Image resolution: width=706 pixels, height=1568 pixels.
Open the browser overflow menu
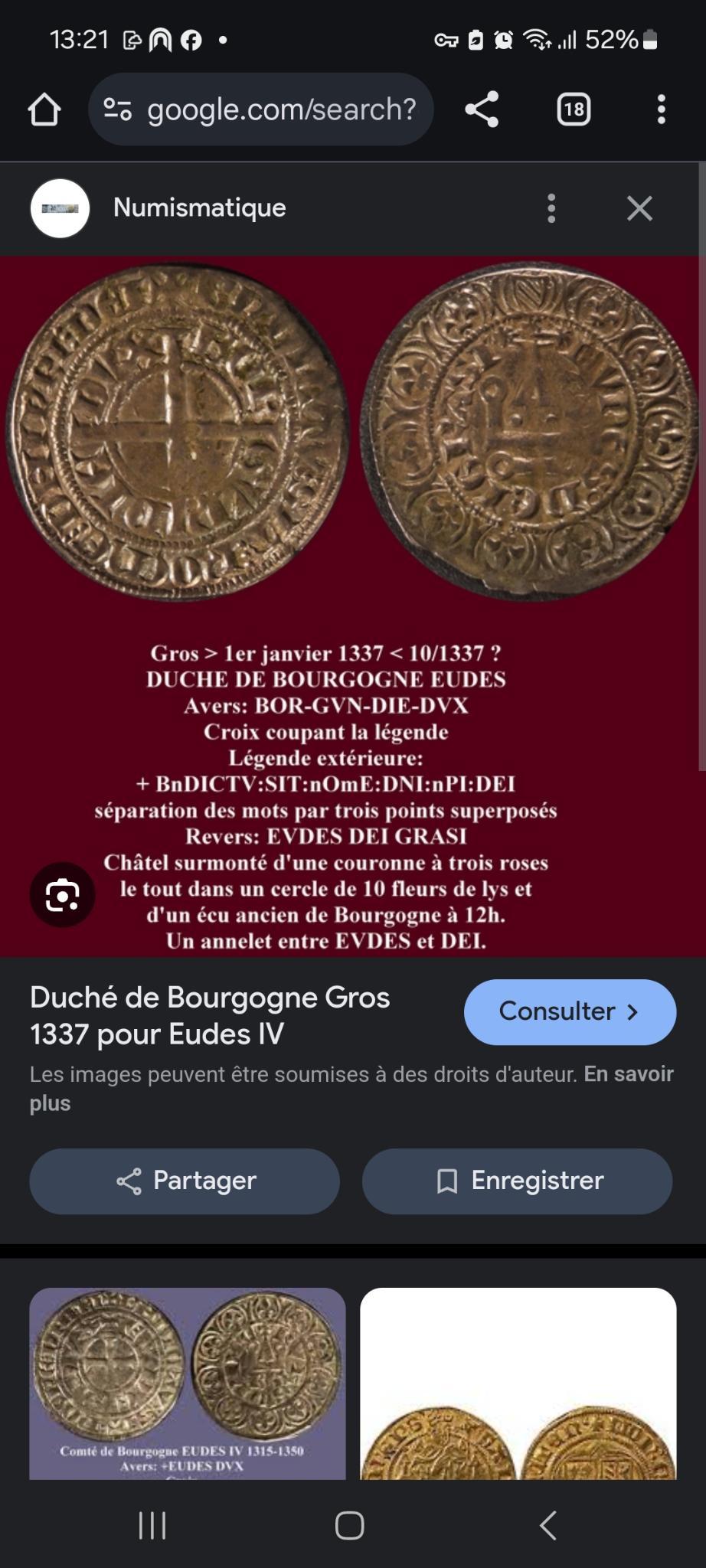pos(662,109)
